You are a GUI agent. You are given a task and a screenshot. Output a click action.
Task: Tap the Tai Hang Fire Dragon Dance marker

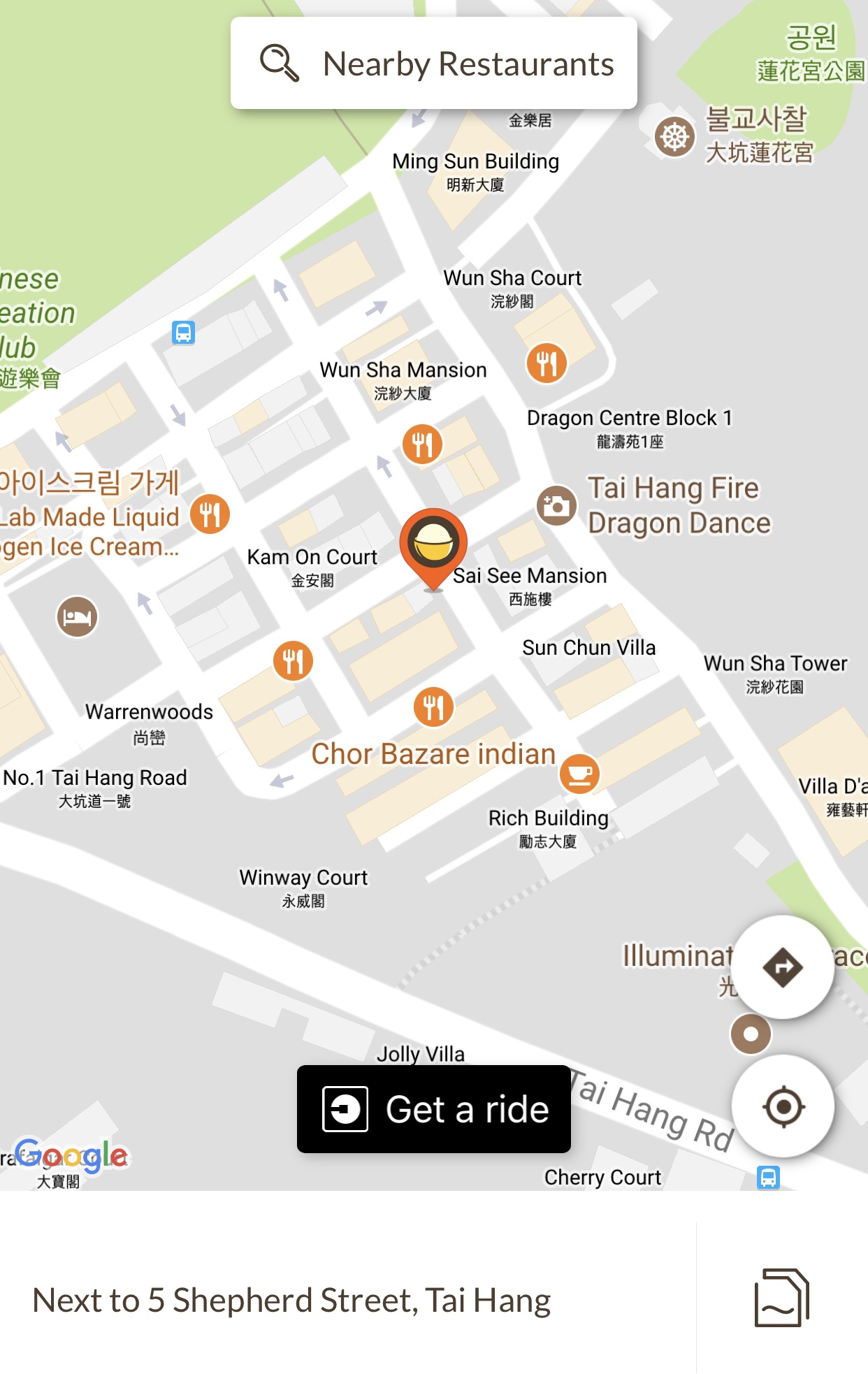point(556,505)
